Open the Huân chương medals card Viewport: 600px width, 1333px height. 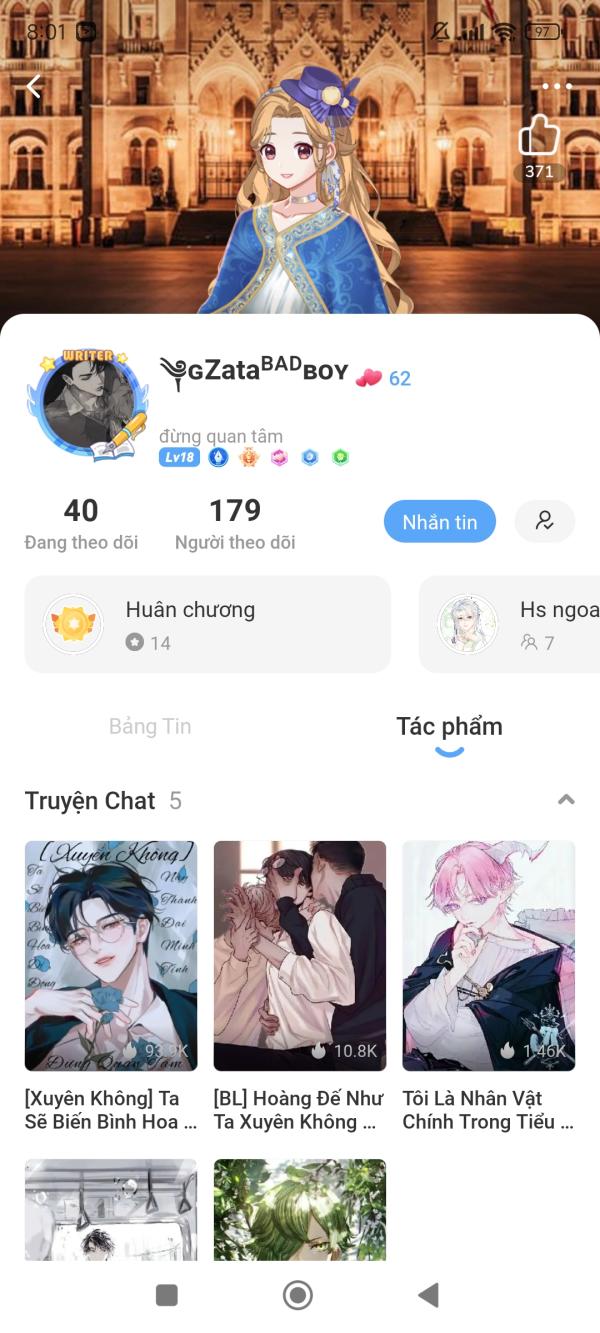tap(207, 624)
